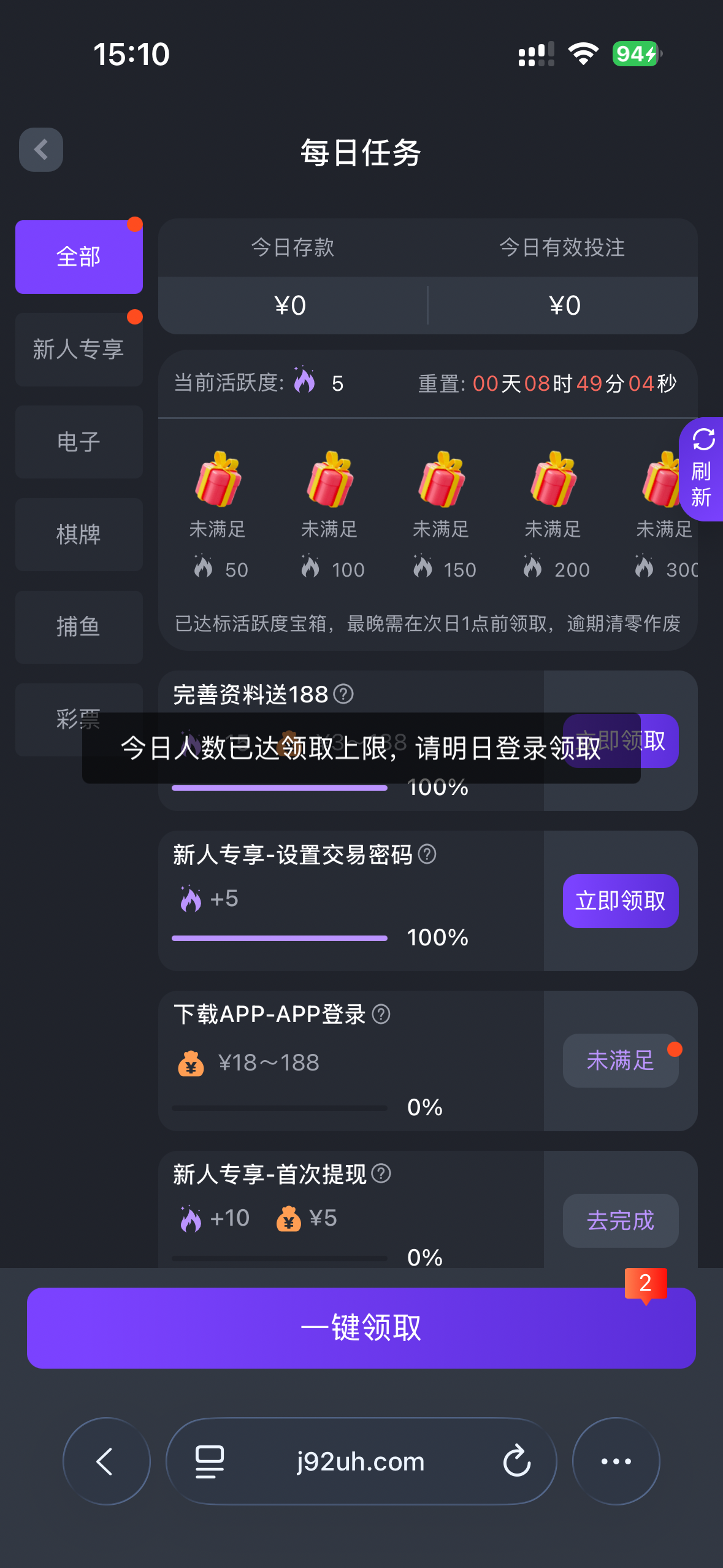Show the 捕鱼 task category
This screenshot has width=723, height=1568.
pyautogui.click(x=79, y=627)
